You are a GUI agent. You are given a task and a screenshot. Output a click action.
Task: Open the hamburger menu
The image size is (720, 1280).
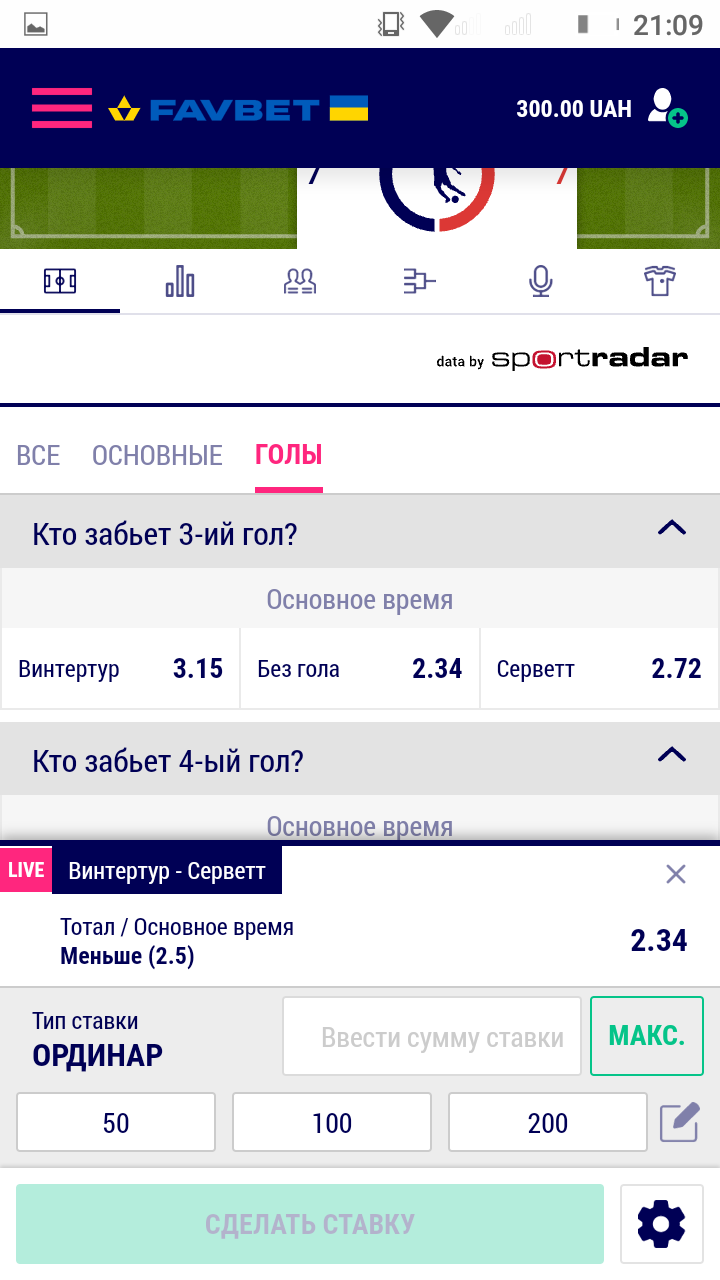(x=61, y=108)
